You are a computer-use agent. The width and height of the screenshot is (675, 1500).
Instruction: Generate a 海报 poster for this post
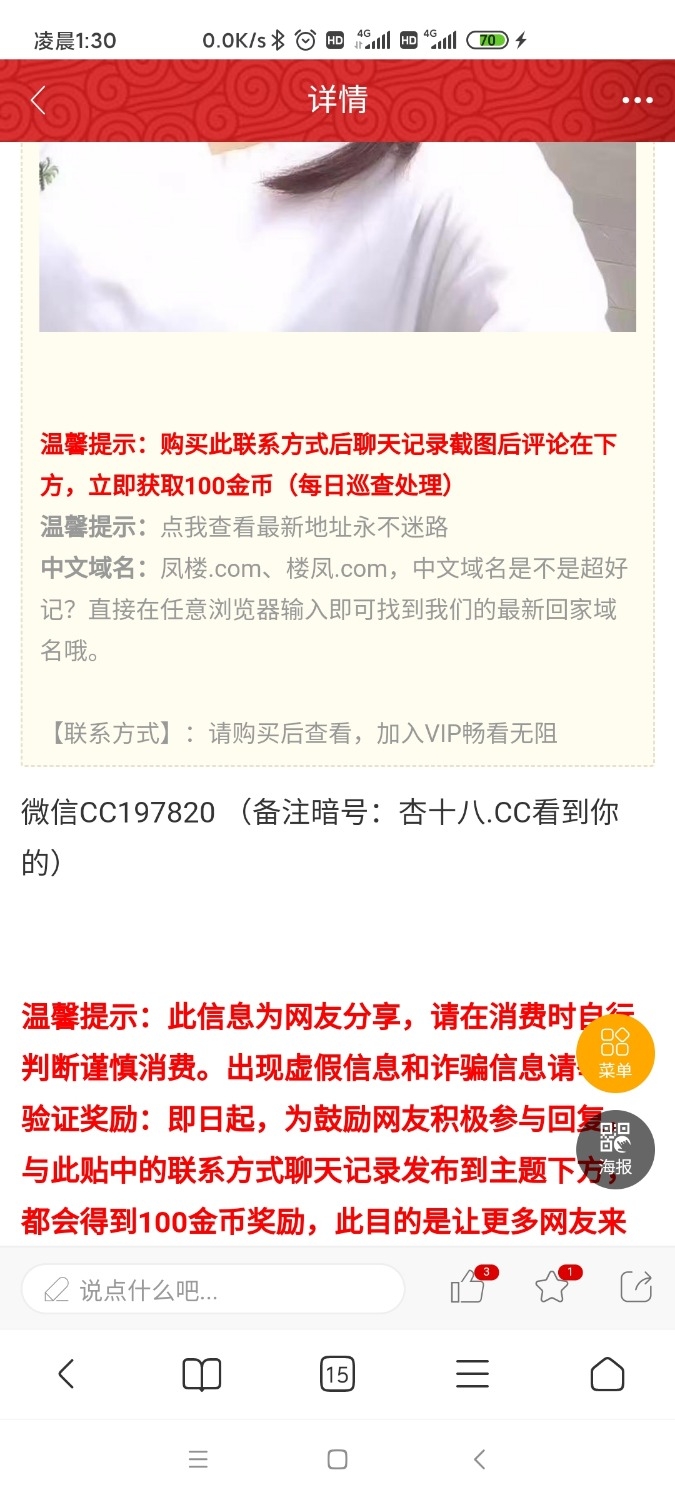615,1149
